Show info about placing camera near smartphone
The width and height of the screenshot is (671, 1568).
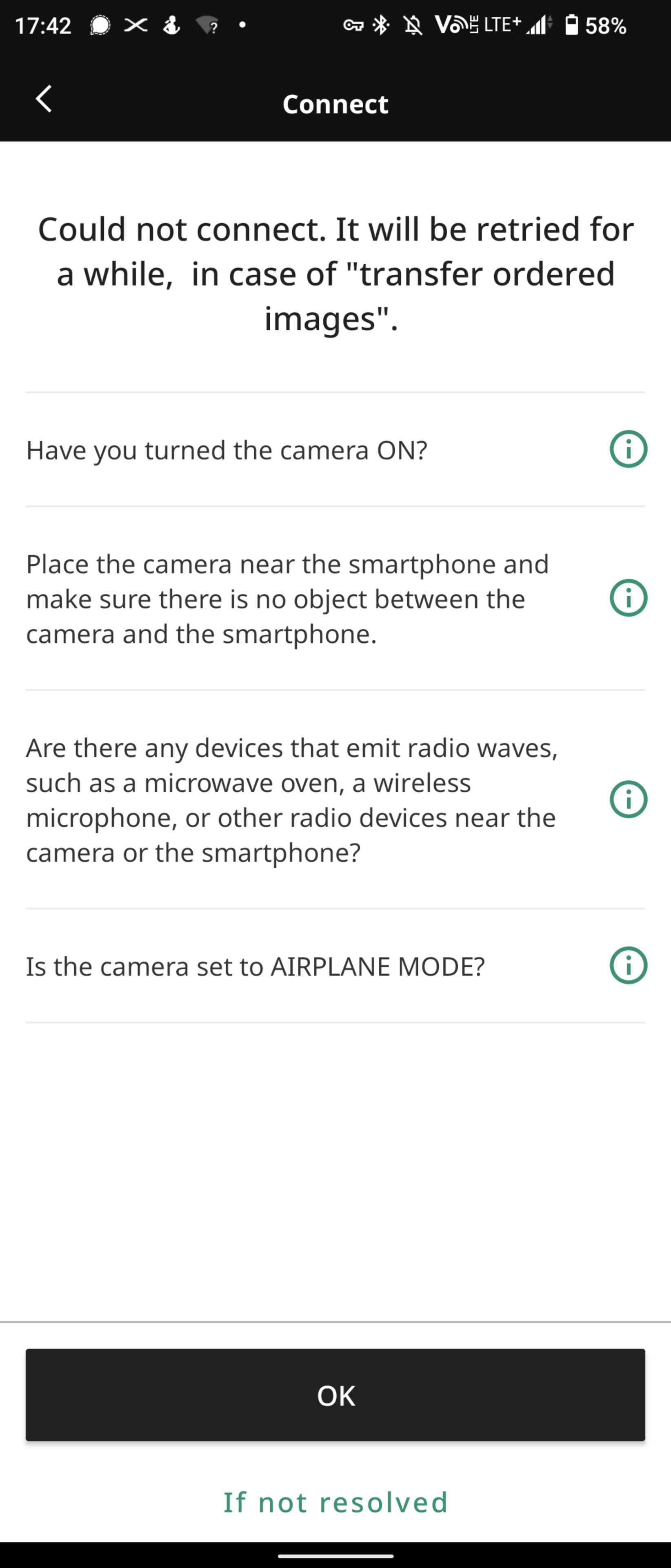[628, 598]
